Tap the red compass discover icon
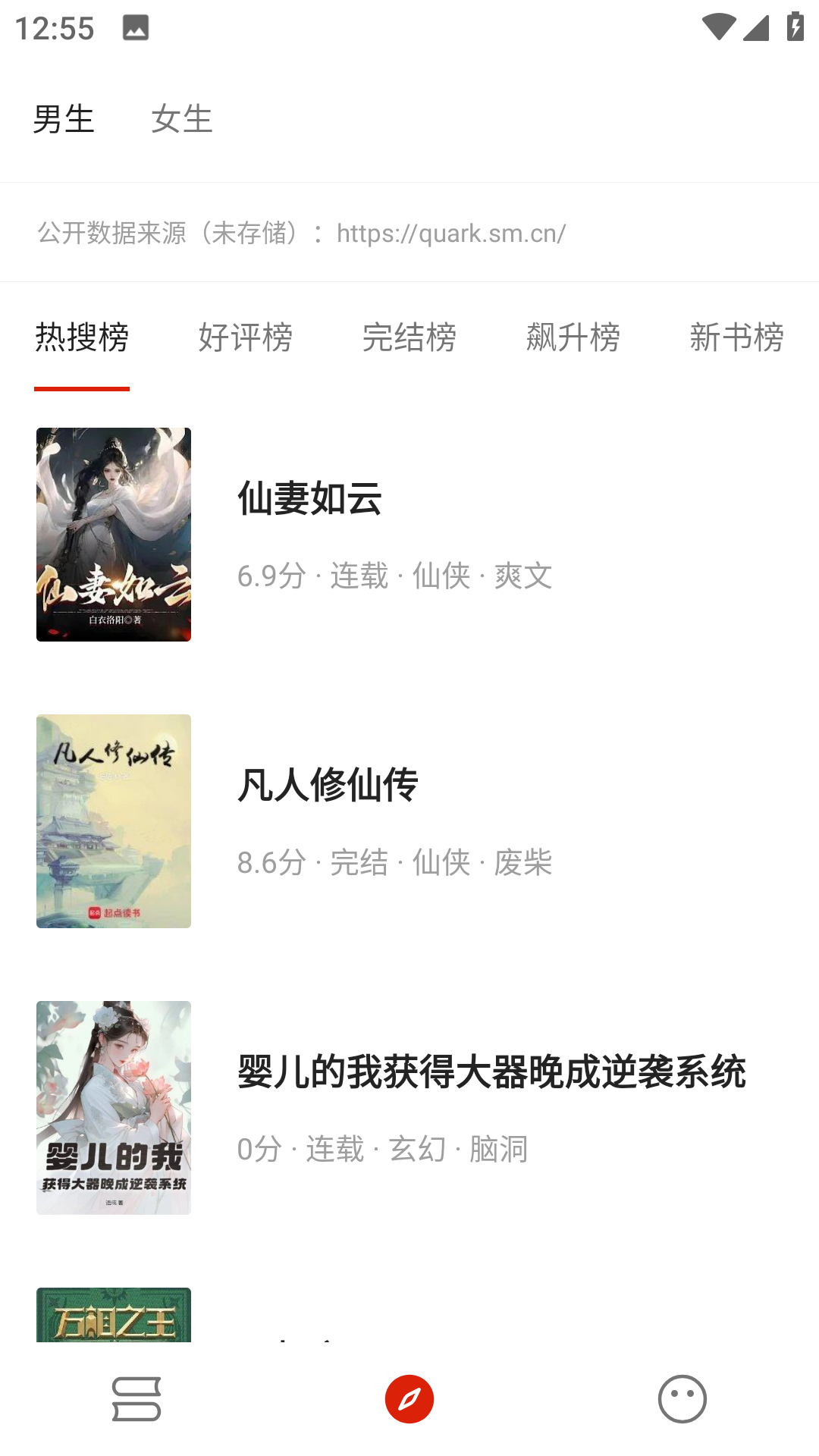The height and width of the screenshot is (1456, 819). point(409,1398)
